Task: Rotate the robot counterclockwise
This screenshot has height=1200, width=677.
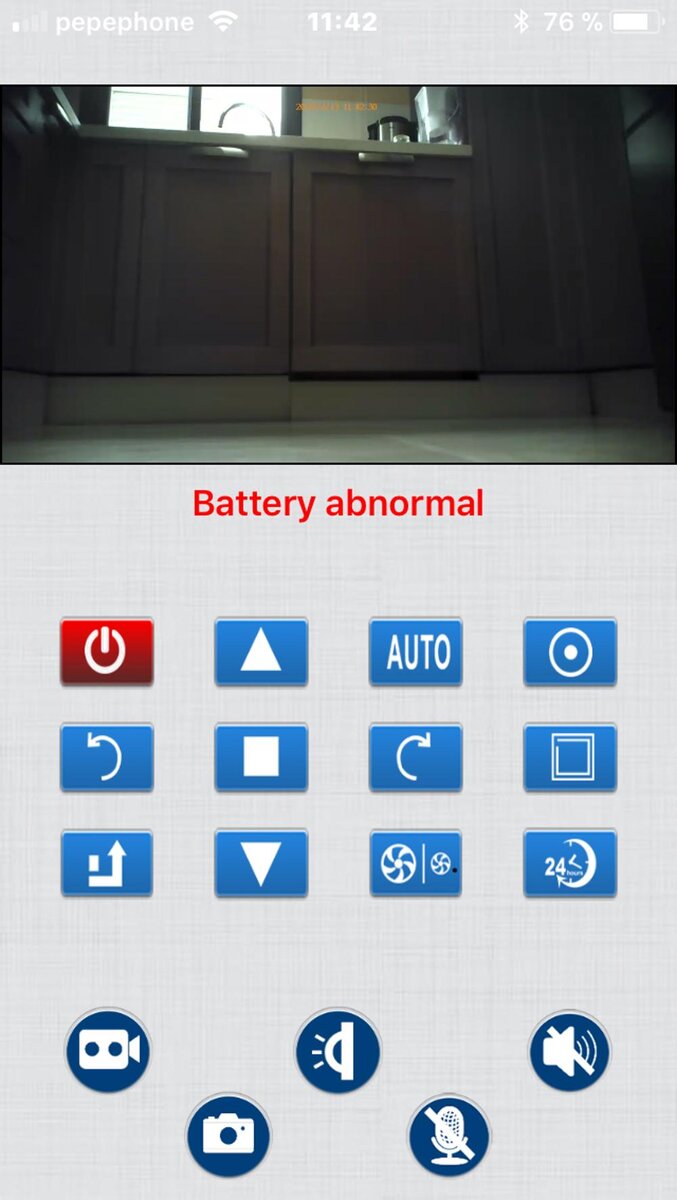Action: pos(107,757)
